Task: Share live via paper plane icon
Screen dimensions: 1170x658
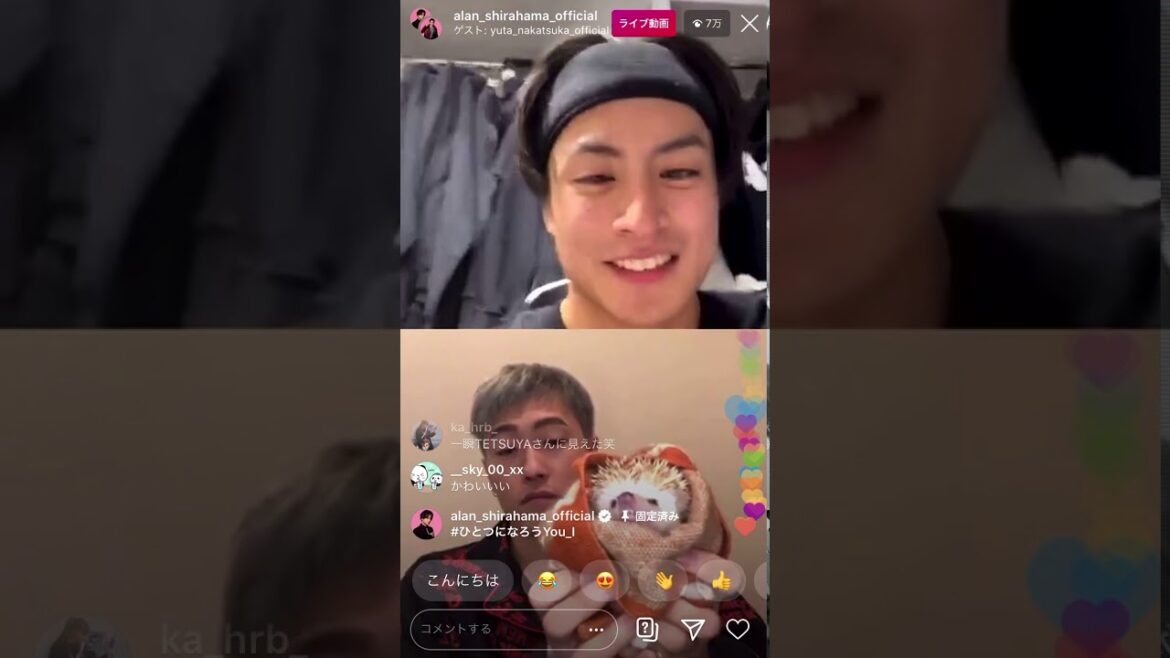Action: click(692, 629)
